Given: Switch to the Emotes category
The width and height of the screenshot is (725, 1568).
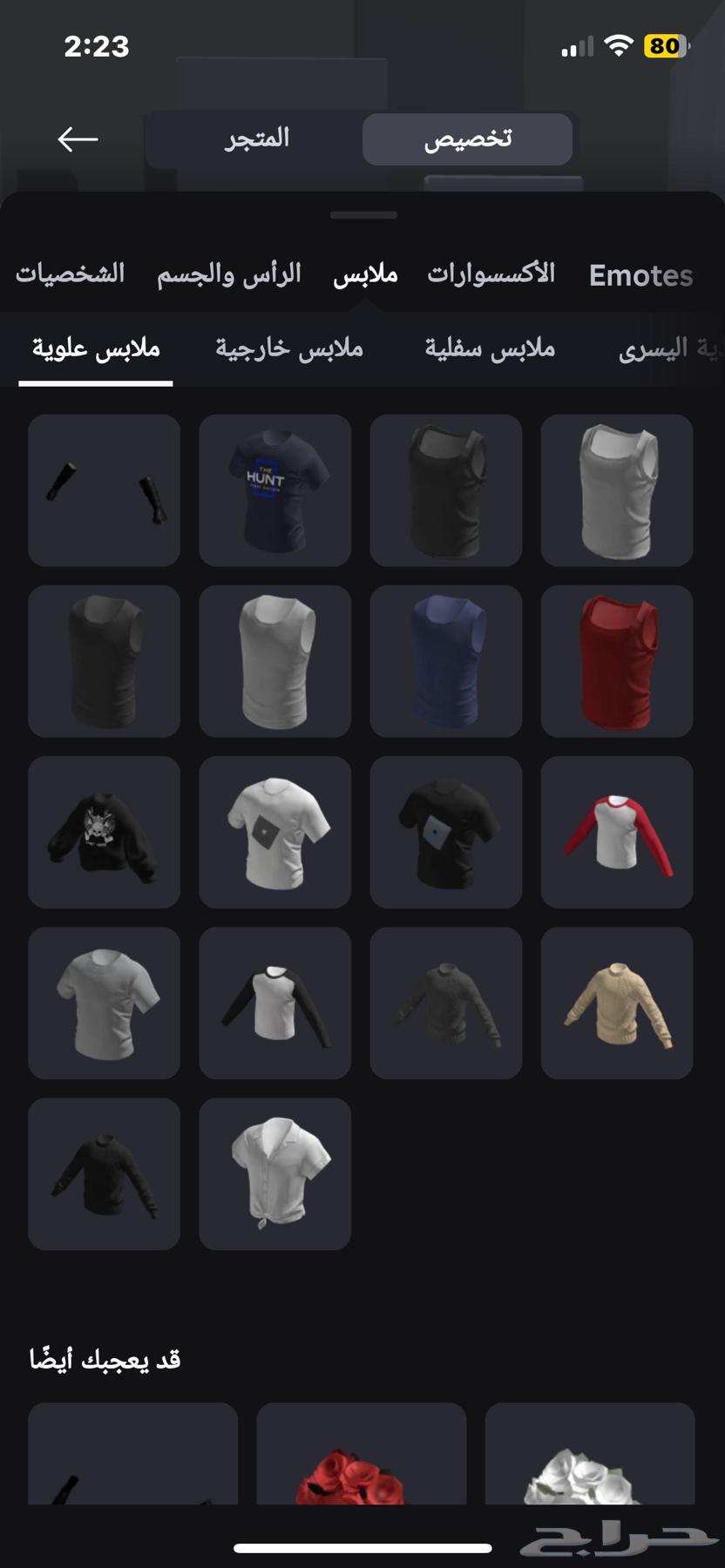Looking at the screenshot, I should coord(640,275).
